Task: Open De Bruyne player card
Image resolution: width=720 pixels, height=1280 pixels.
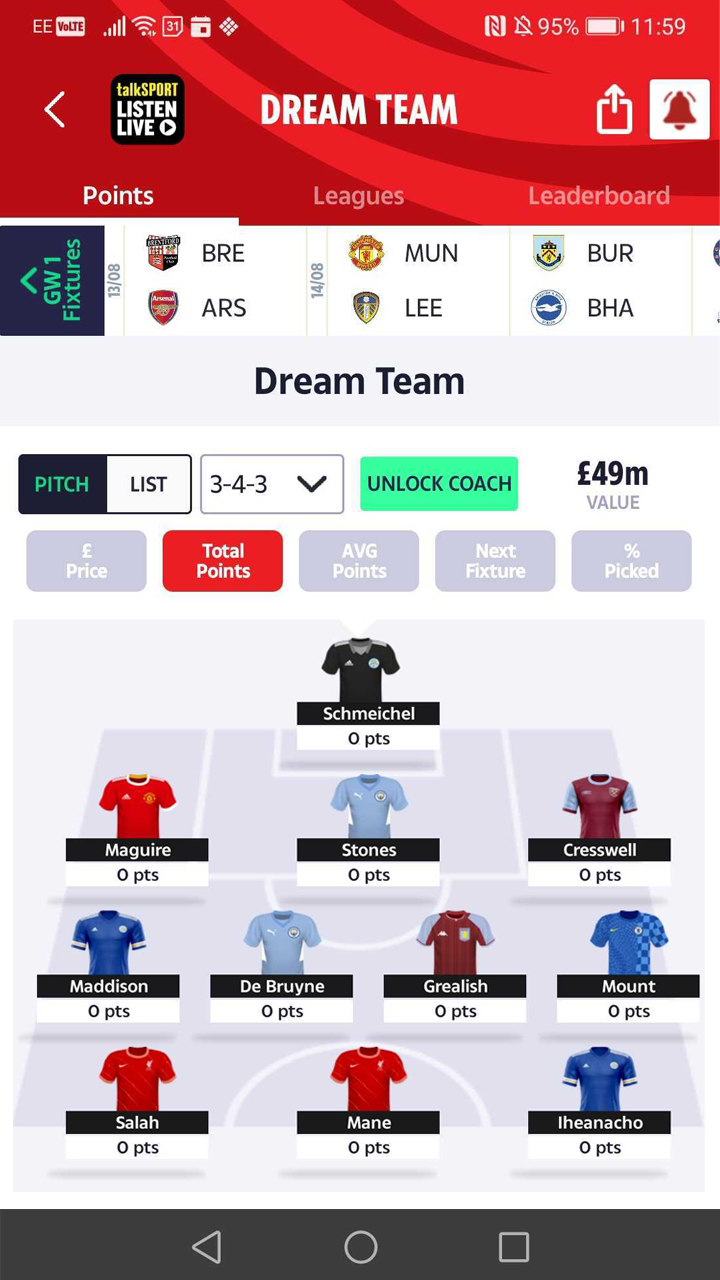Action: [x=282, y=962]
